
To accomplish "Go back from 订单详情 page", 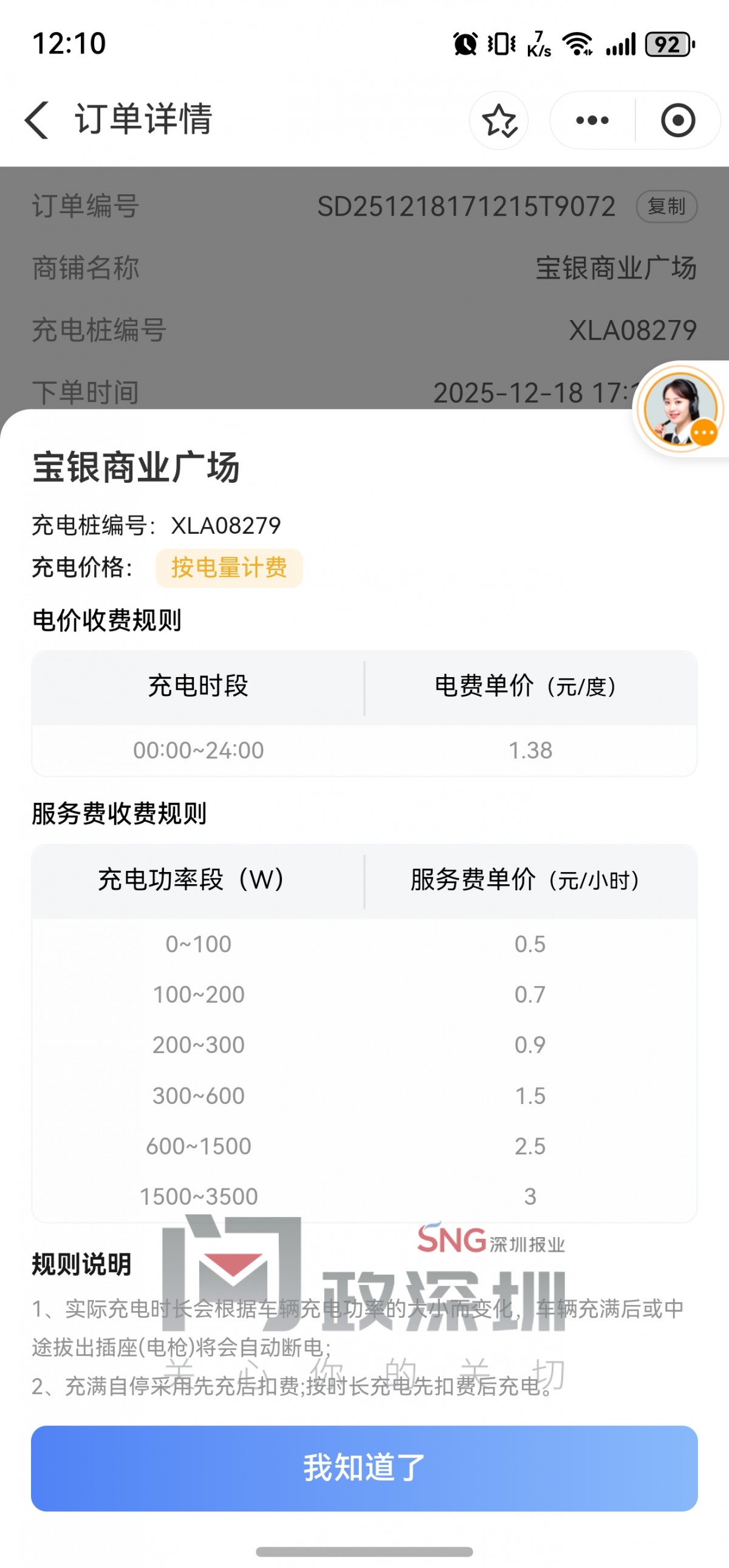I will (x=38, y=120).
